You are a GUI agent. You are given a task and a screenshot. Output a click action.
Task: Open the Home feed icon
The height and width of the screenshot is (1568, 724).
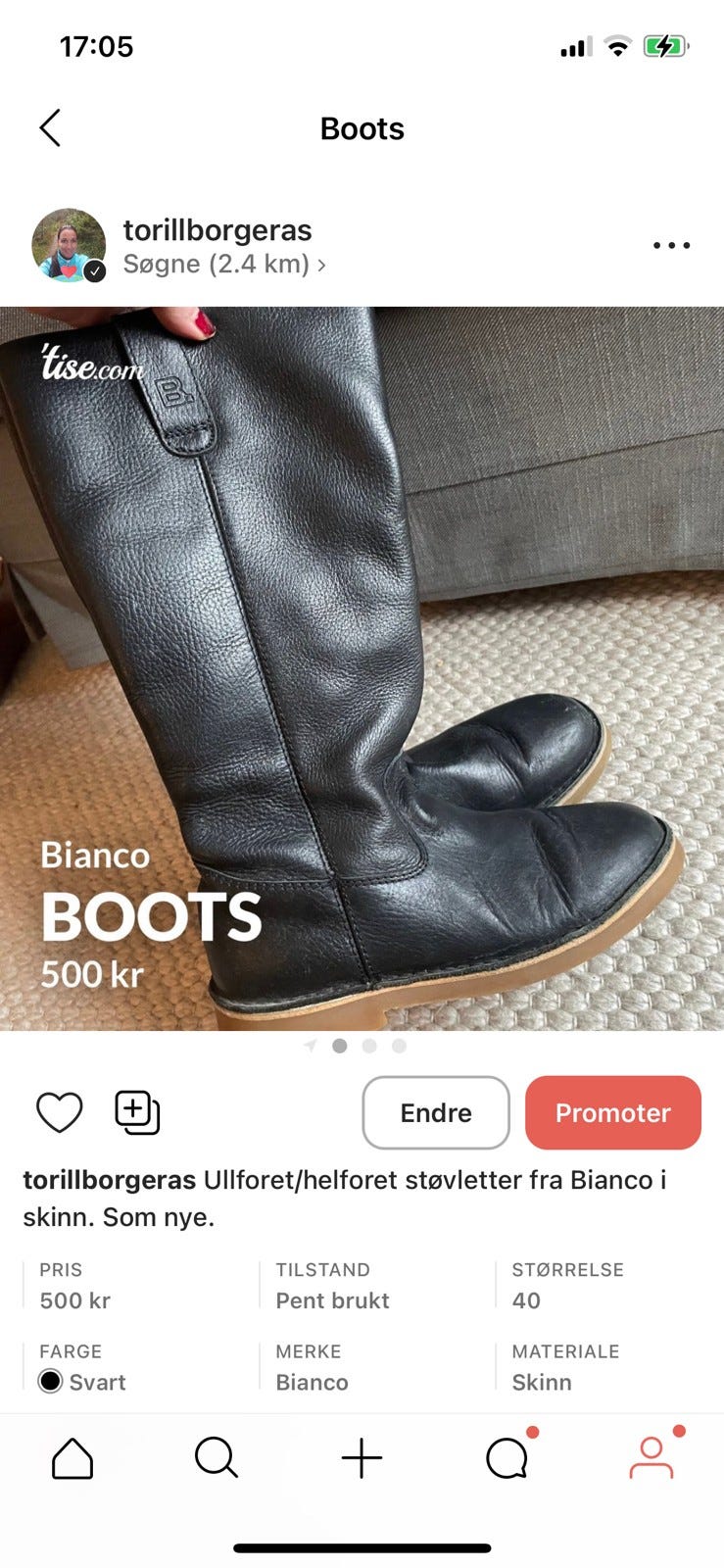pyautogui.click(x=70, y=1458)
